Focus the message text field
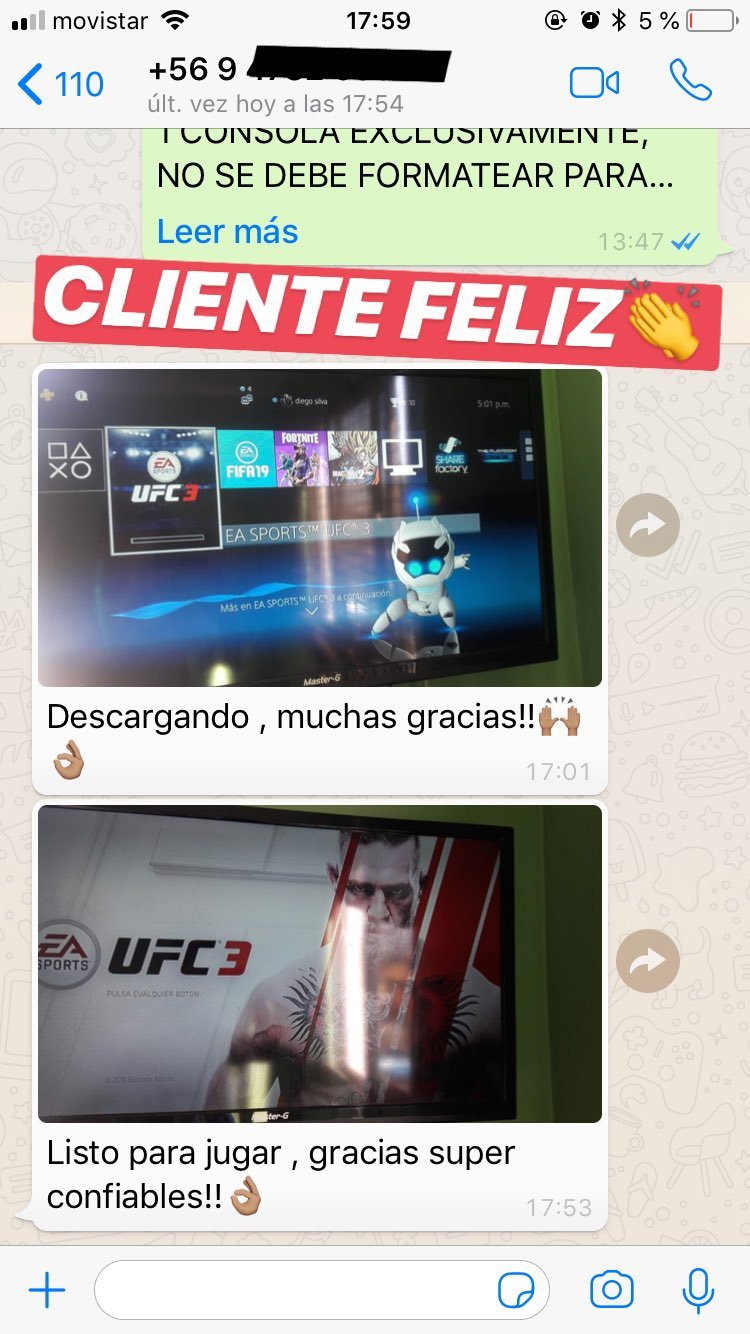 [321, 1290]
